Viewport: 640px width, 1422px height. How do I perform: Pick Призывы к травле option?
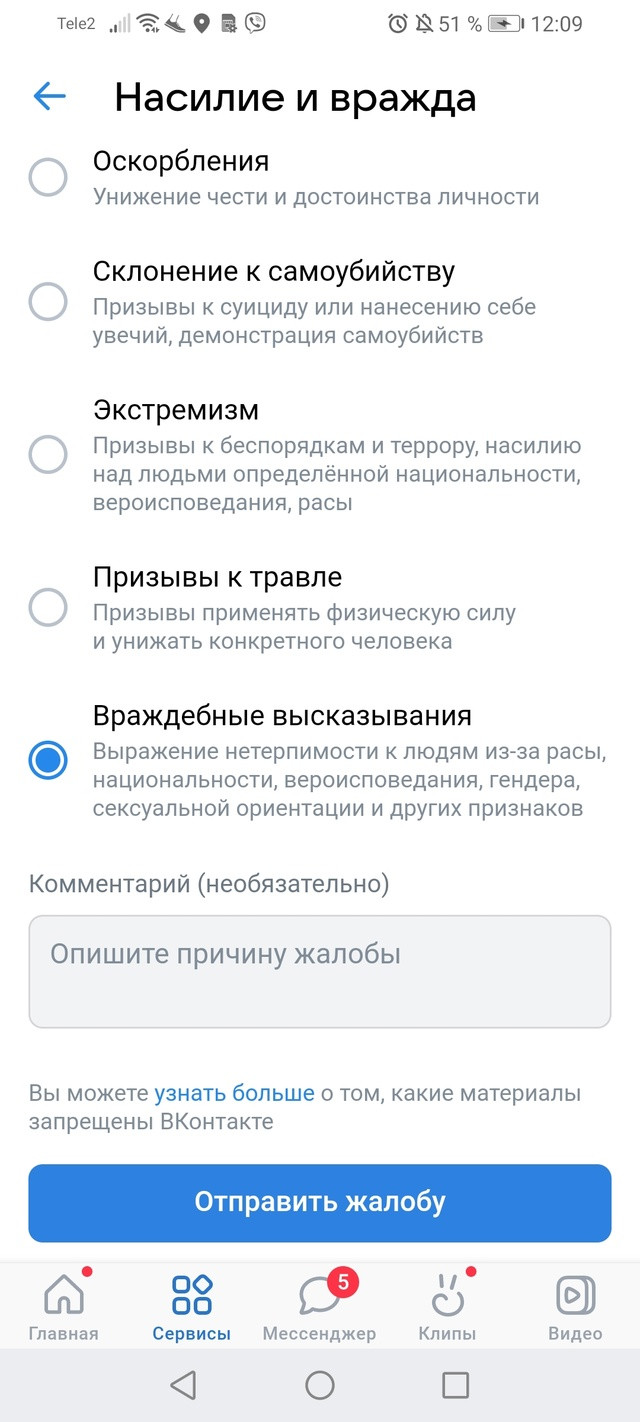pos(48,607)
